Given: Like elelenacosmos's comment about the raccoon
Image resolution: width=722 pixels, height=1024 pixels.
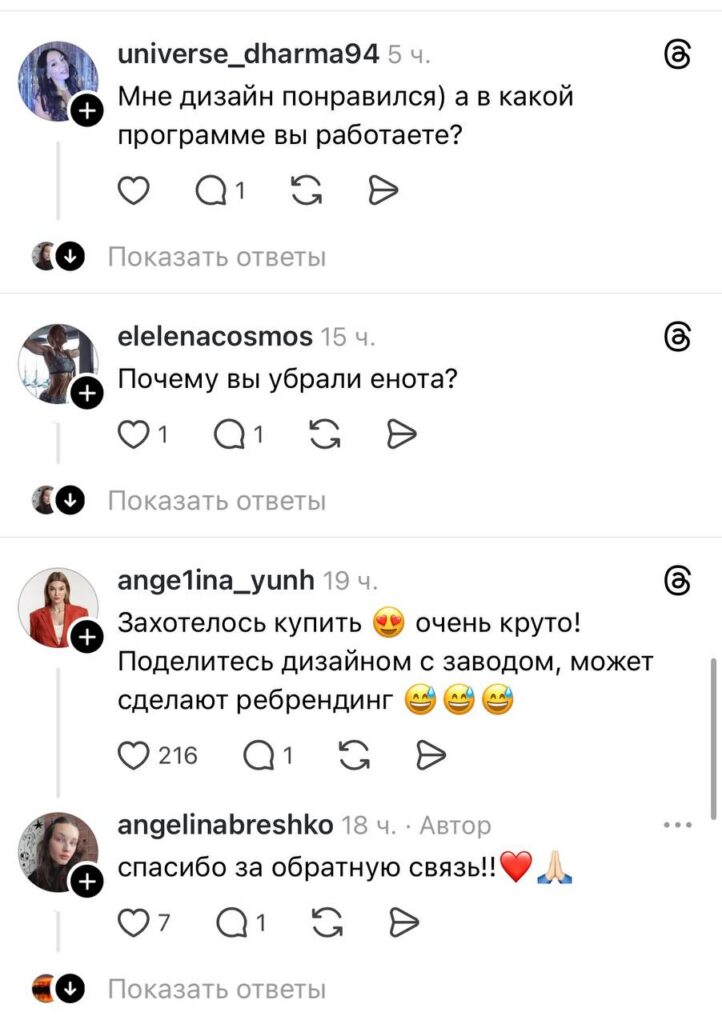Looking at the screenshot, I should (133, 434).
